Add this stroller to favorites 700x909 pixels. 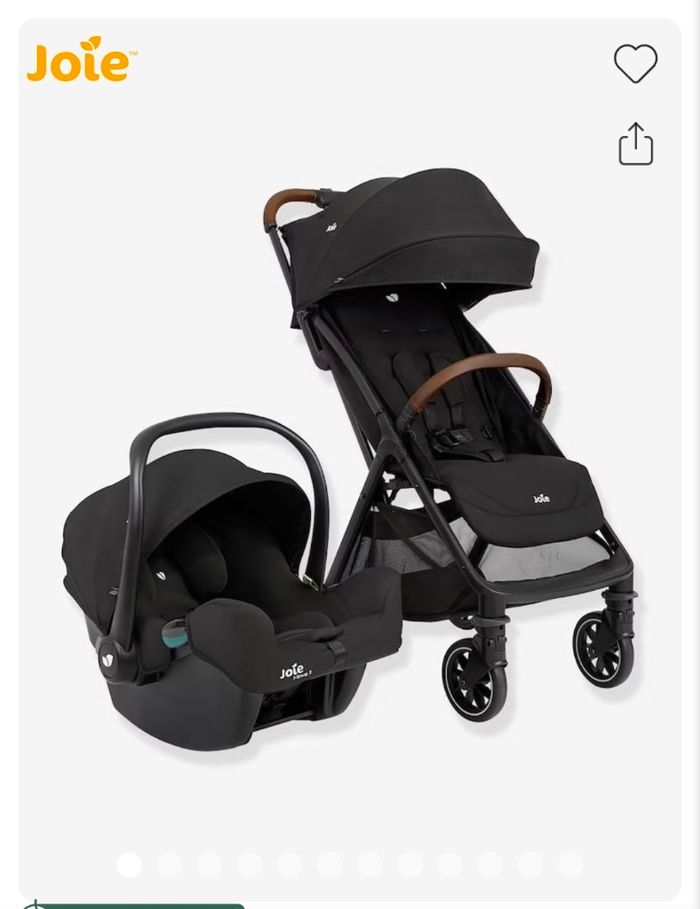(x=635, y=64)
